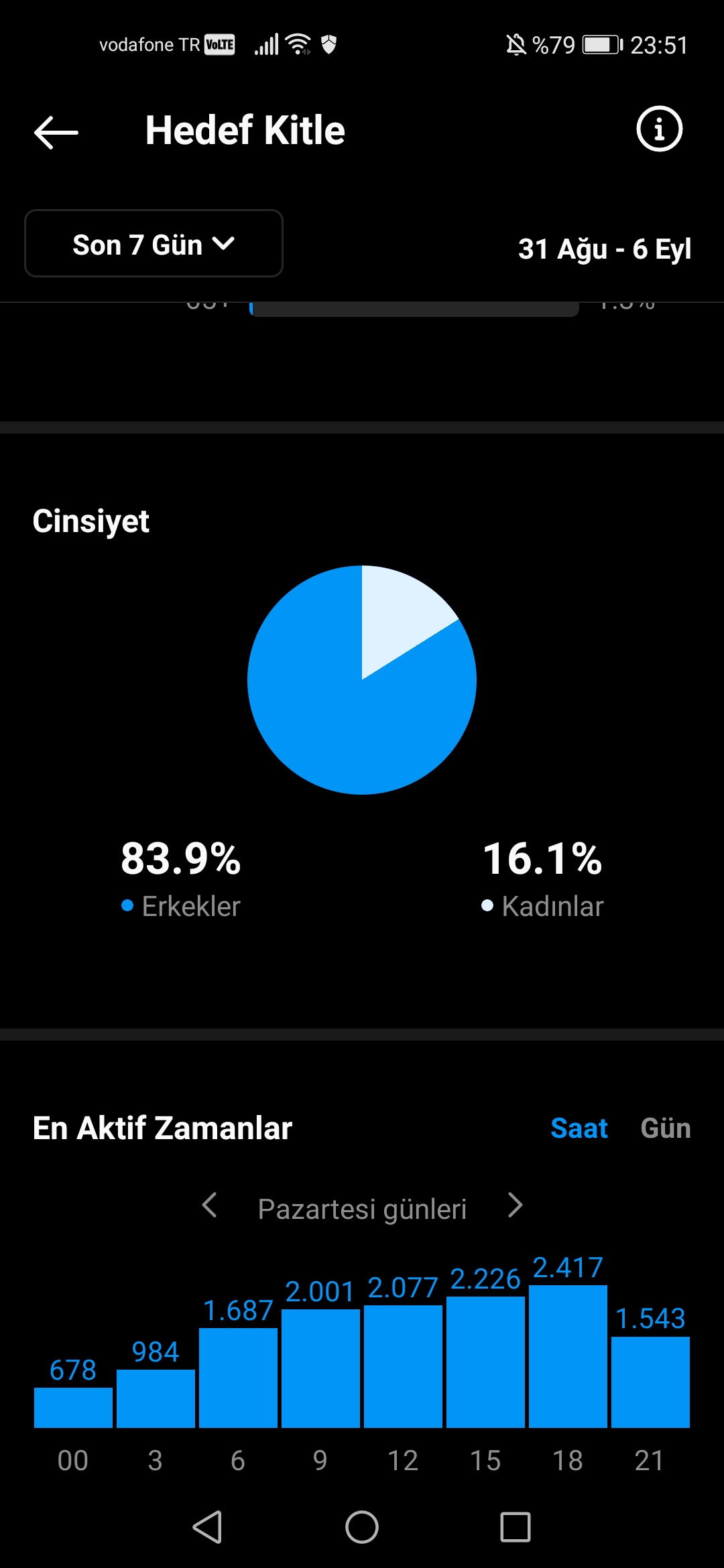Tap the system home button
The image size is (724, 1568).
(x=362, y=1527)
